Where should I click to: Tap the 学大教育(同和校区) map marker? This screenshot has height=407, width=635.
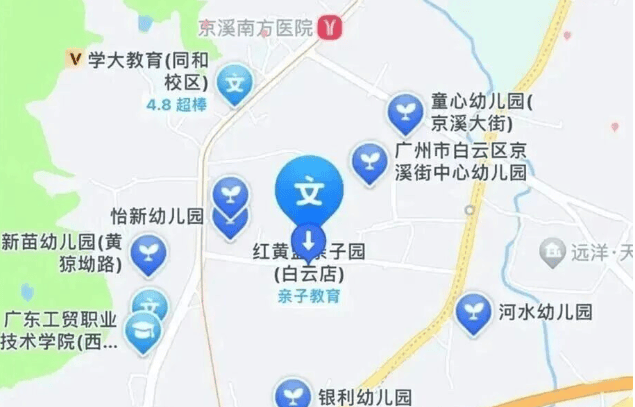coord(236,81)
